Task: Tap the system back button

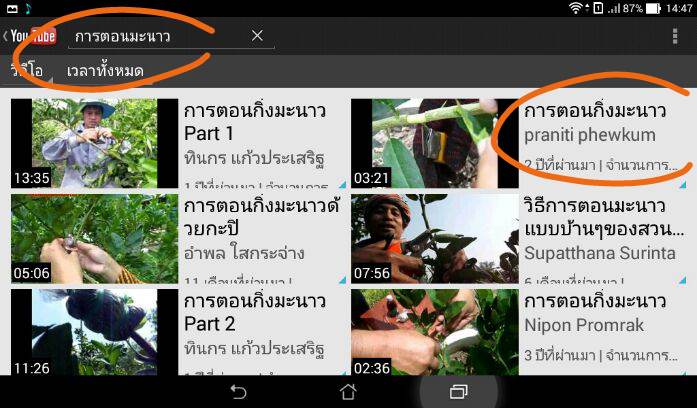Action: (238, 391)
